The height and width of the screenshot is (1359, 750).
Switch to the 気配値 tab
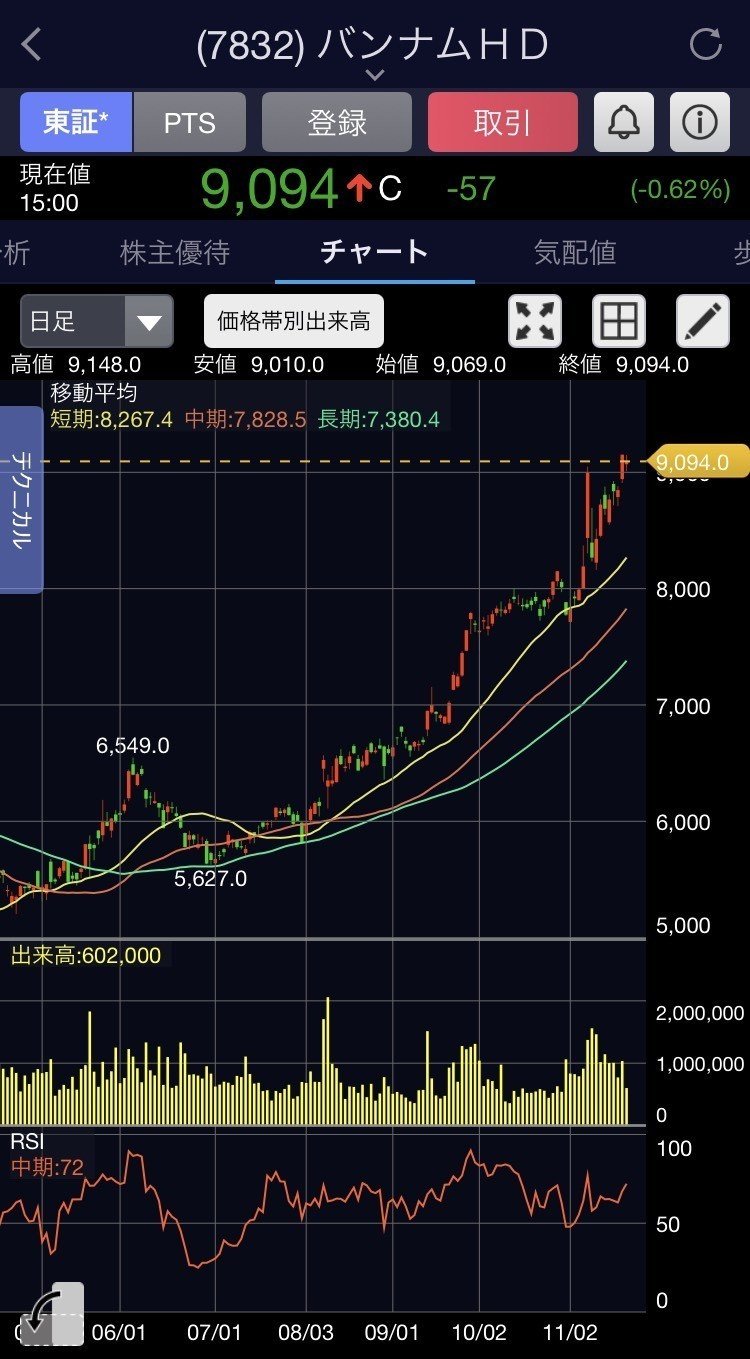click(x=575, y=253)
